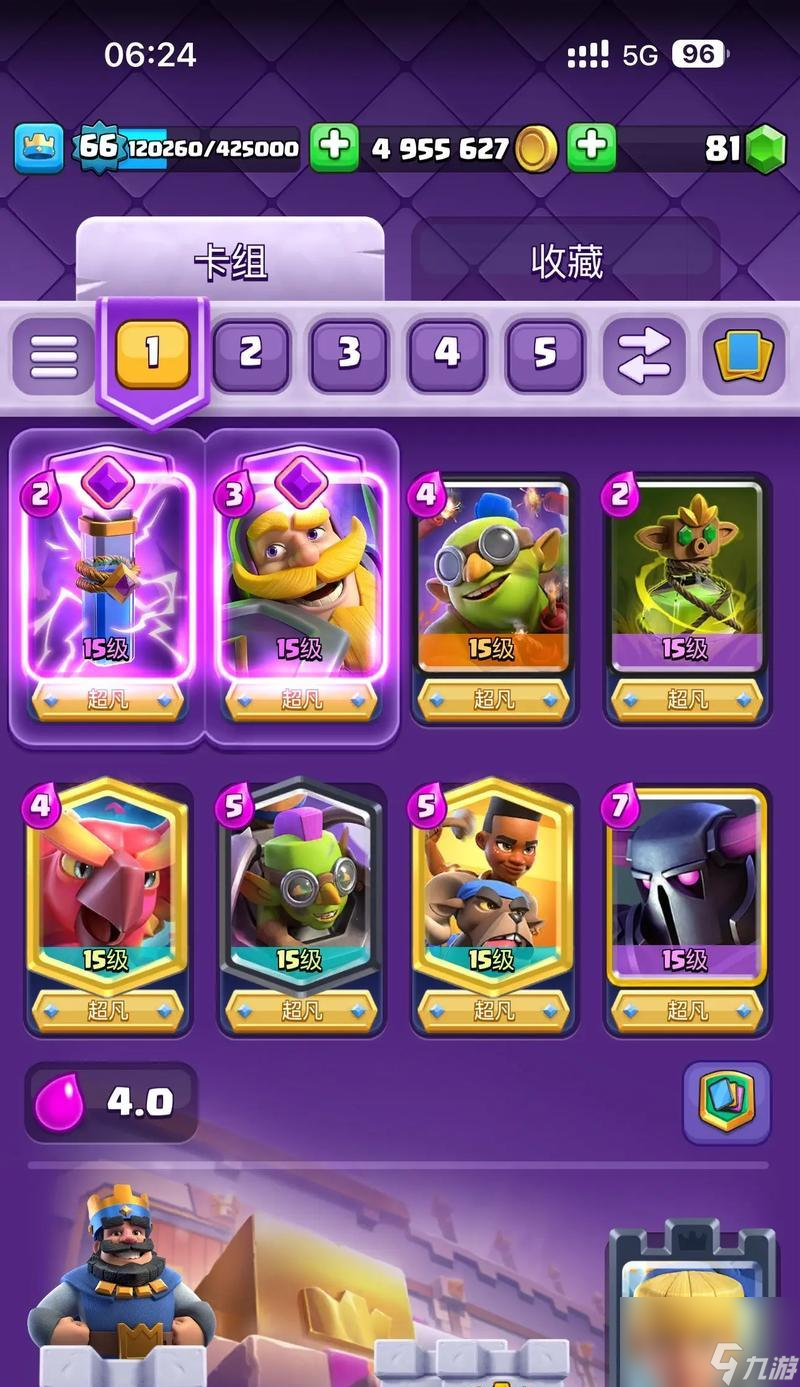The width and height of the screenshot is (800, 1387).
Task: Add more gems with the plus button
Action: [592, 148]
